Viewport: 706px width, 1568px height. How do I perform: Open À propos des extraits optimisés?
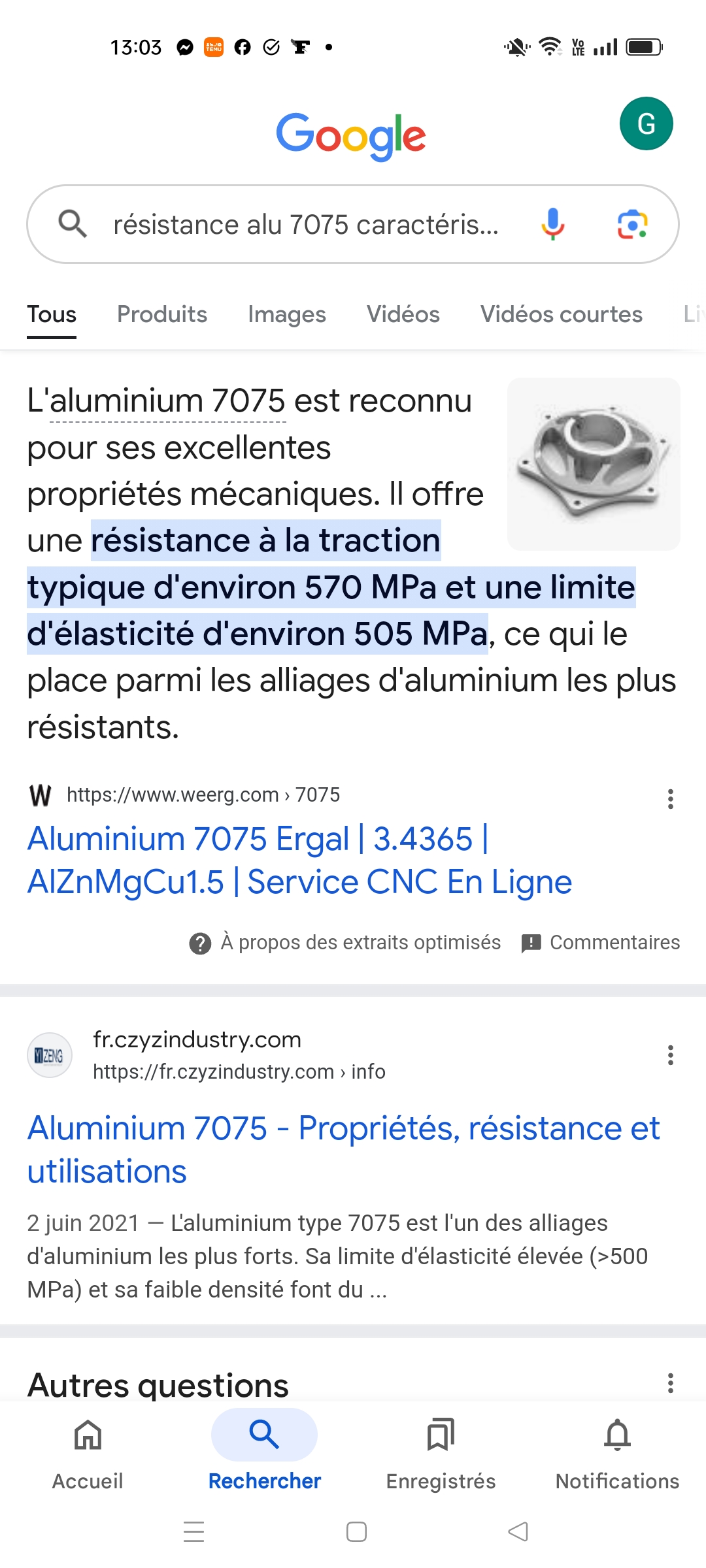345,943
